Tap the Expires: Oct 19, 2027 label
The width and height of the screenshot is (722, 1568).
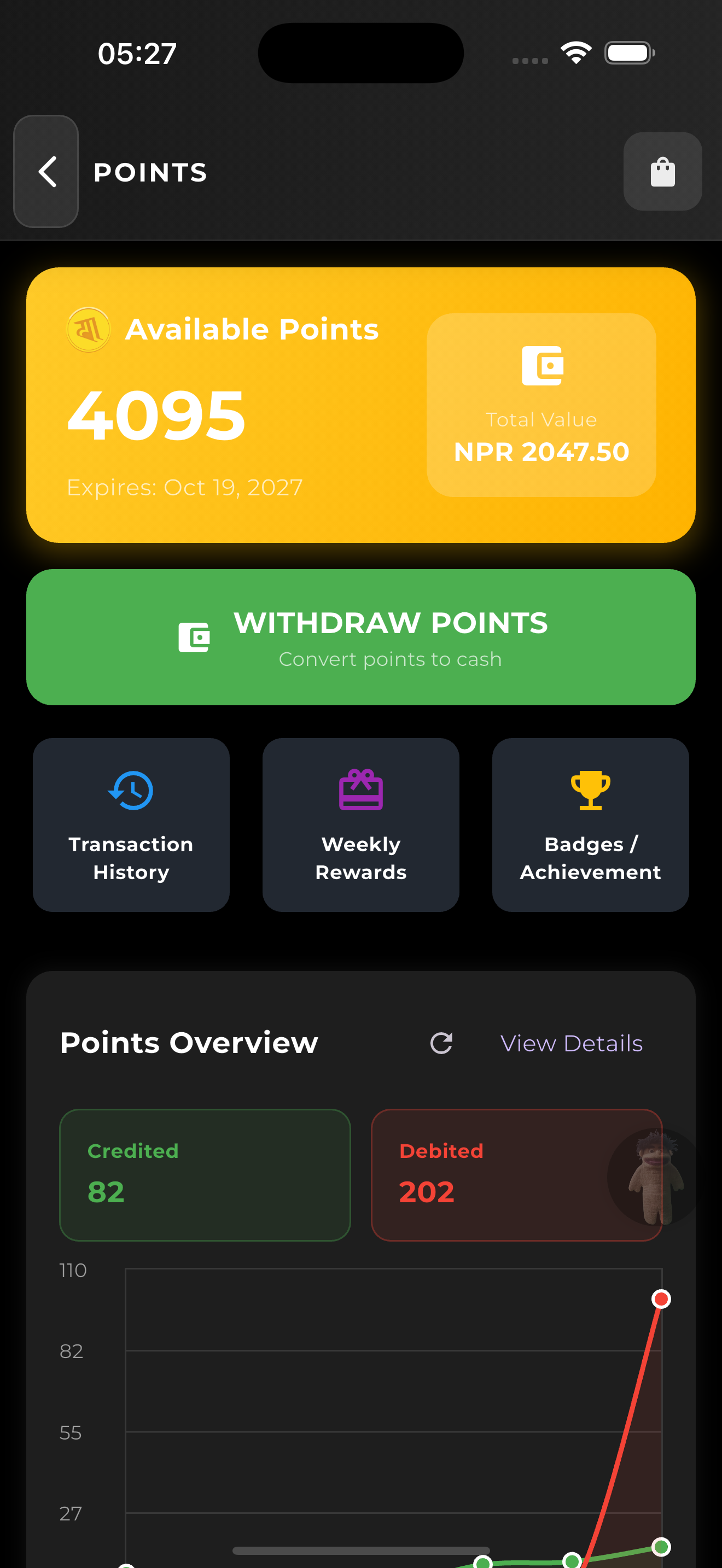(x=184, y=487)
